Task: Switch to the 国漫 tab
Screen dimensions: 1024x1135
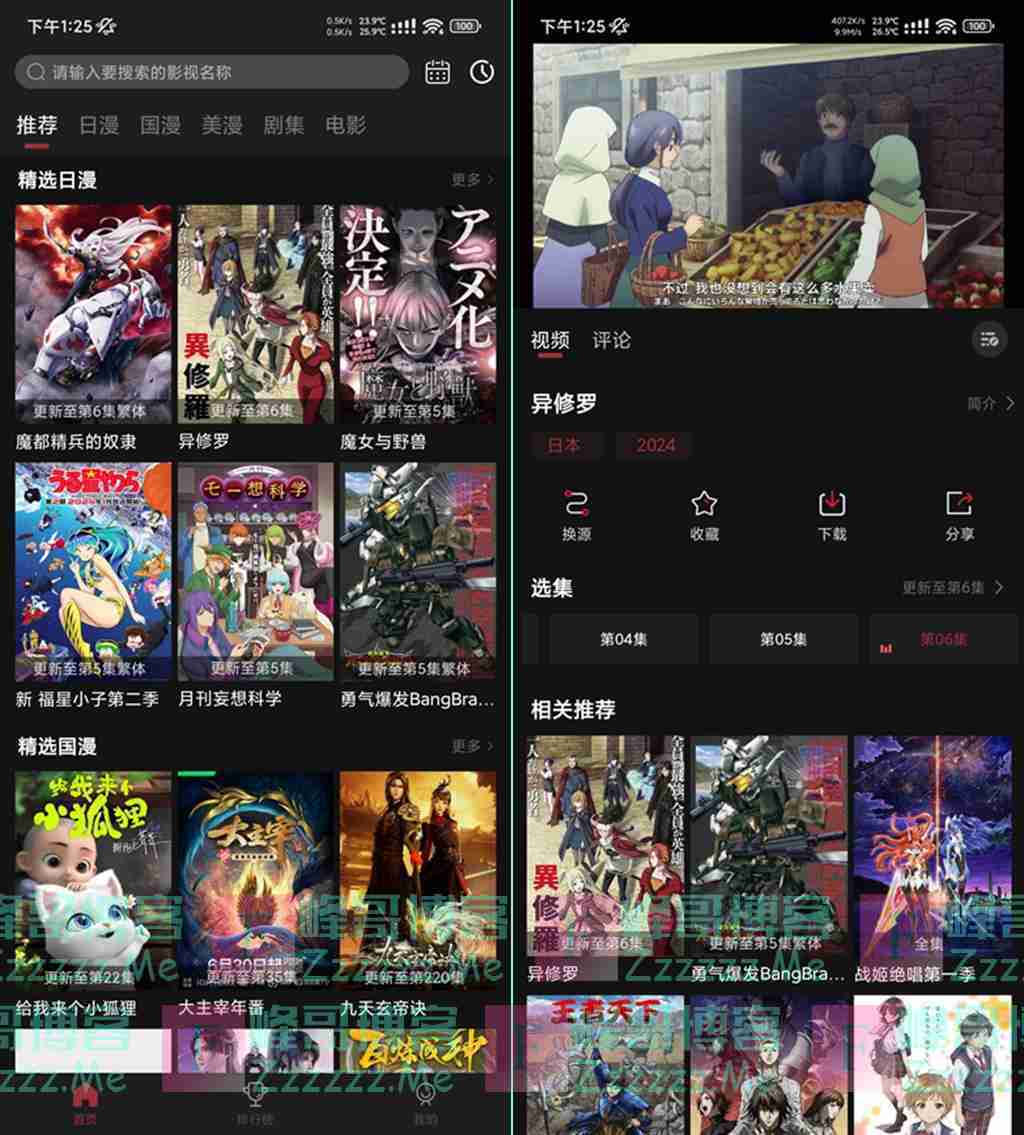Action: pos(160,125)
